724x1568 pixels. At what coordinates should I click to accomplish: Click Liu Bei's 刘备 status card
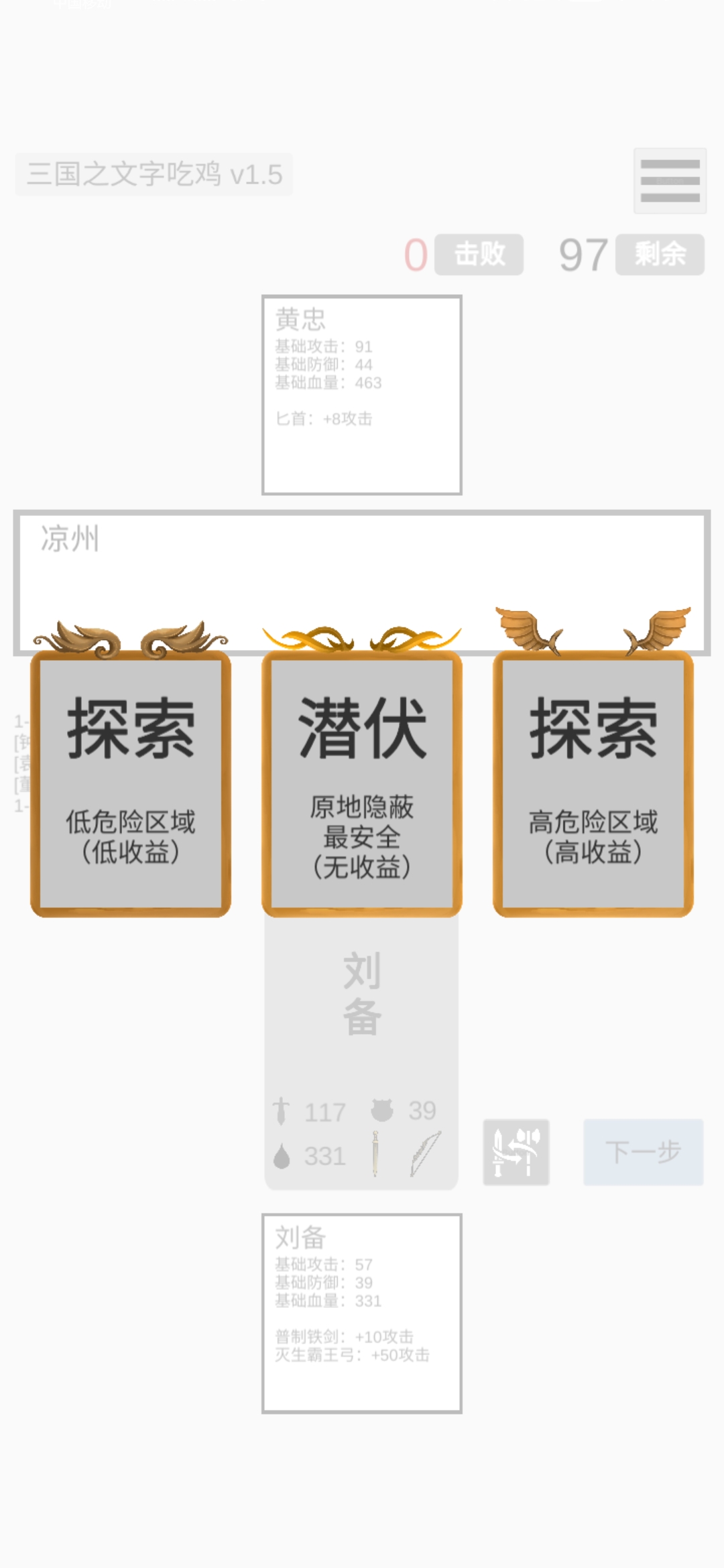[361, 998]
